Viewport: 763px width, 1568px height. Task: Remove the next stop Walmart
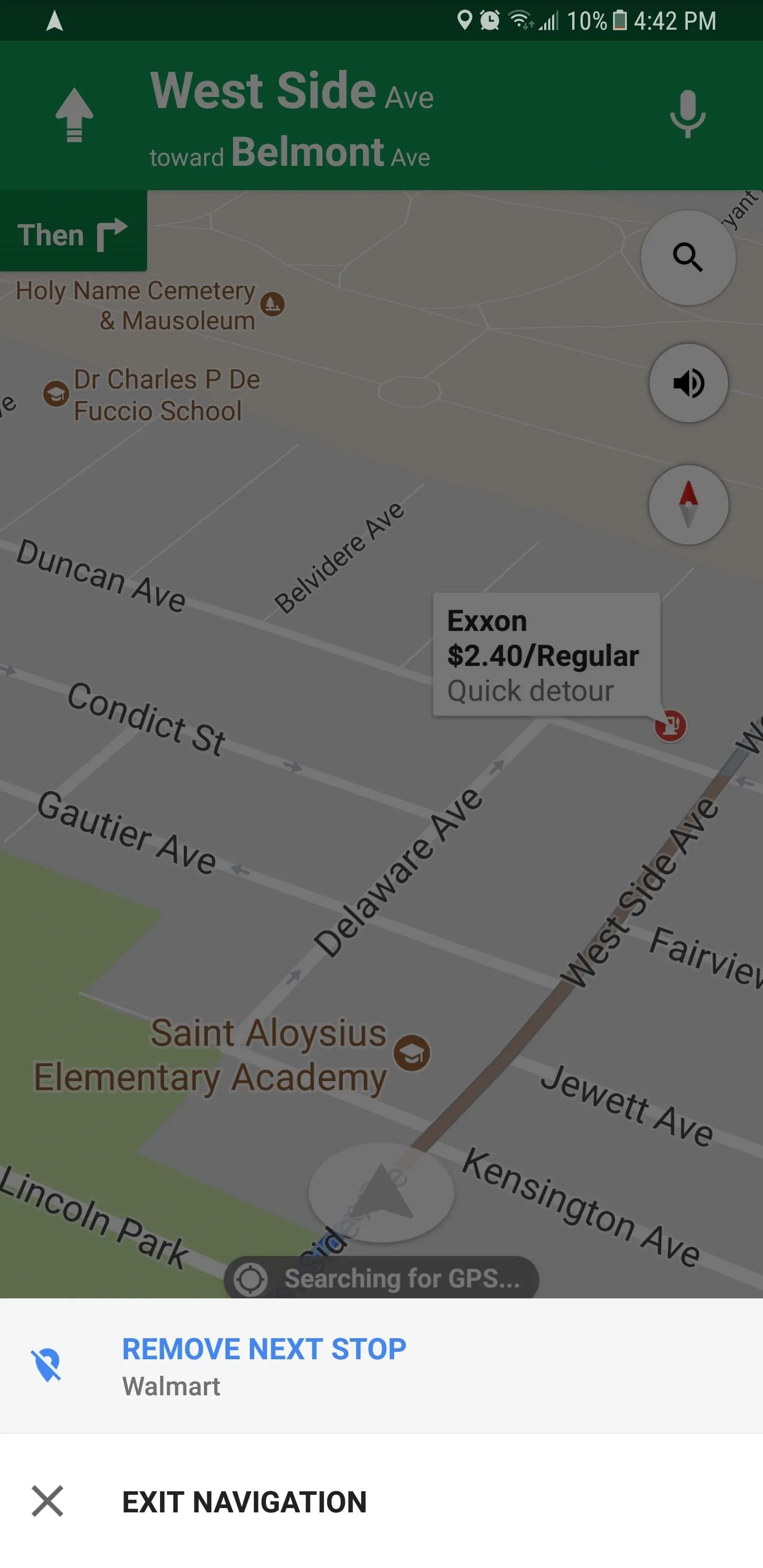[381, 1365]
